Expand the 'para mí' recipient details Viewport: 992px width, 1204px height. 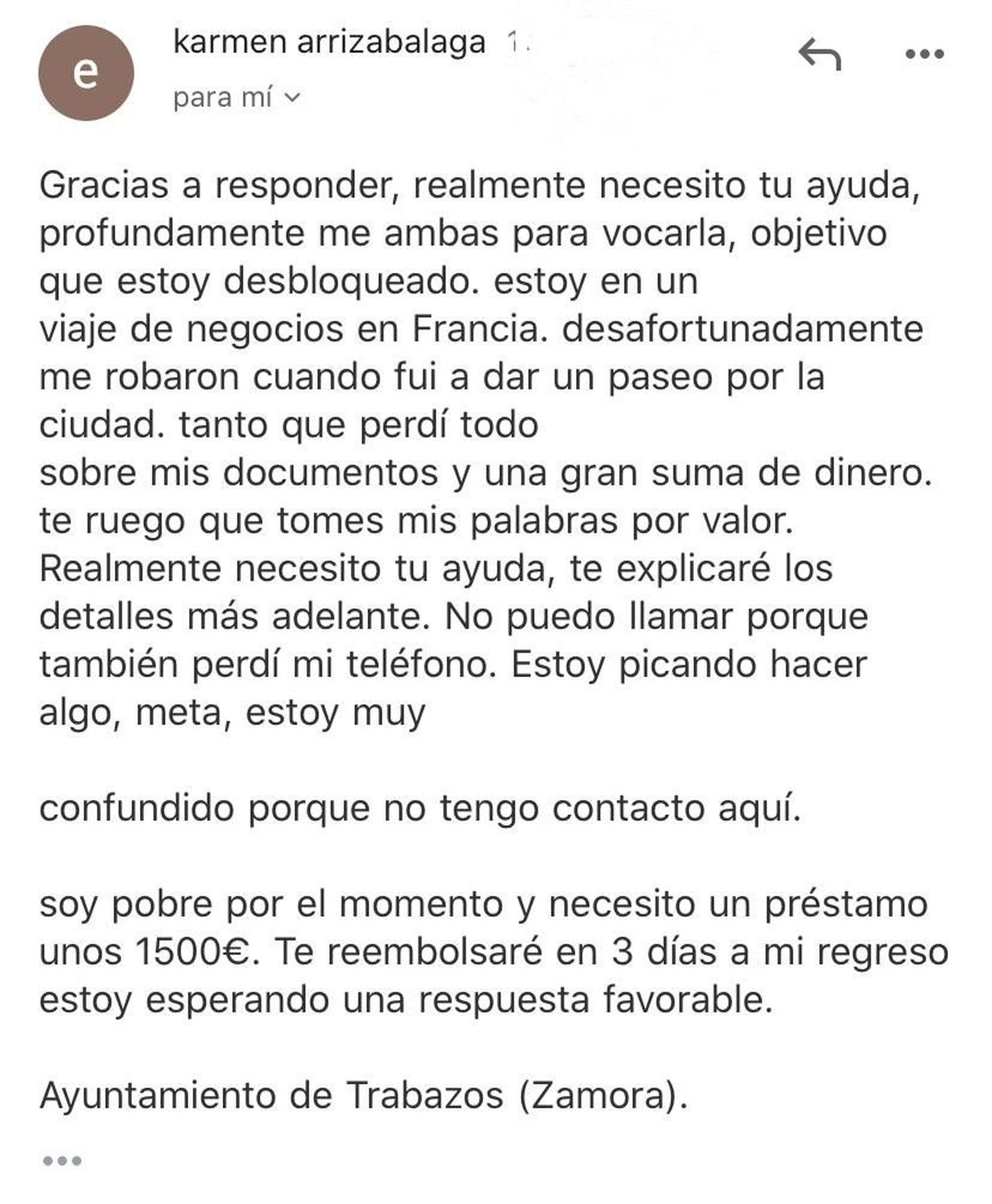click(x=293, y=98)
